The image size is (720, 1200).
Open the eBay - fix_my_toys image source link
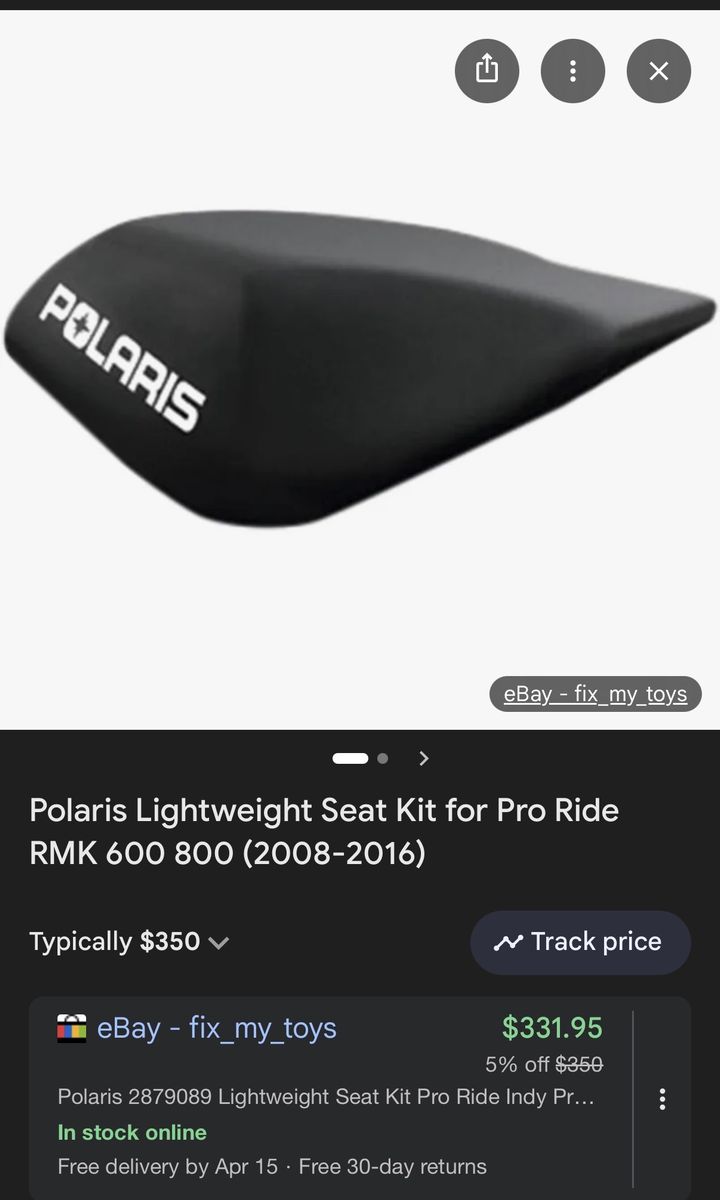[595, 694]
